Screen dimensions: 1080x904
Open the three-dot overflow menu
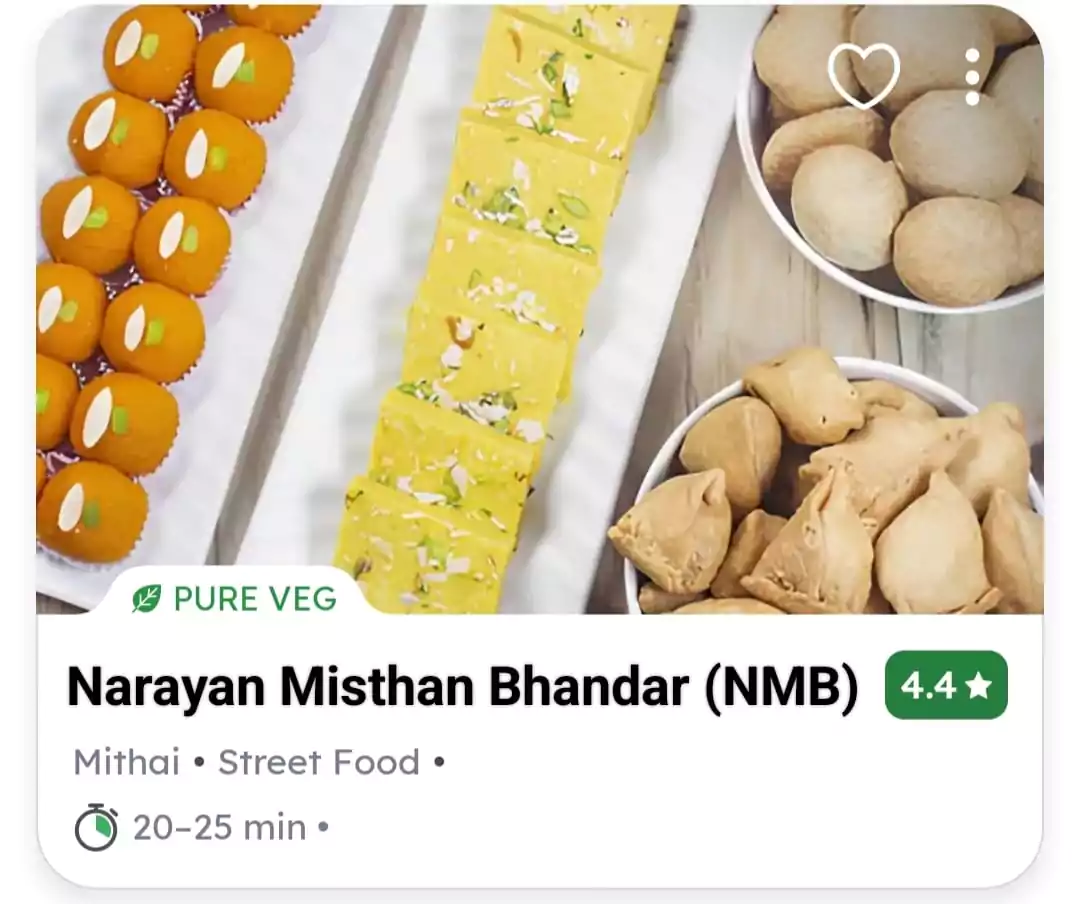pyautogui.click(x=972, y=76)
